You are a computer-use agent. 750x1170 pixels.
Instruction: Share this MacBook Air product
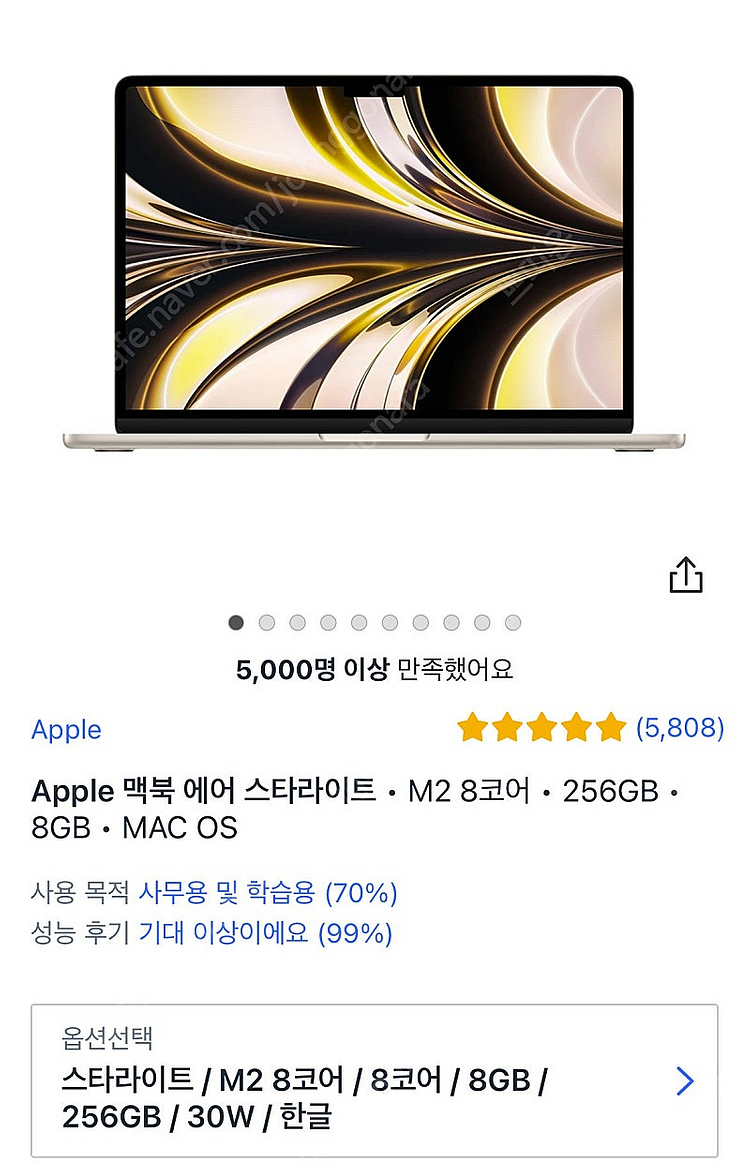686,576
